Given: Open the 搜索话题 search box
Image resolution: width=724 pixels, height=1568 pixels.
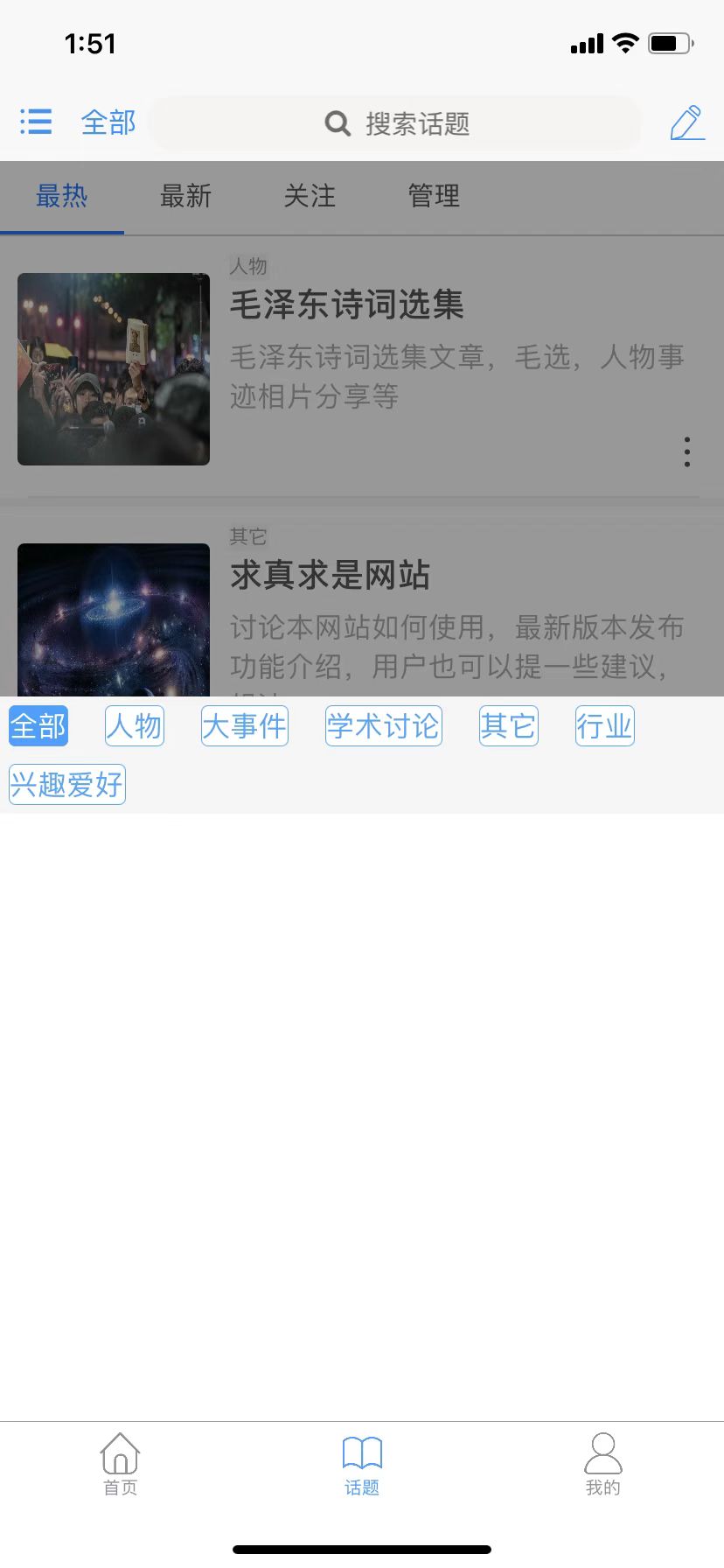Looking at the screenshot, I should [x=396, y=123].
